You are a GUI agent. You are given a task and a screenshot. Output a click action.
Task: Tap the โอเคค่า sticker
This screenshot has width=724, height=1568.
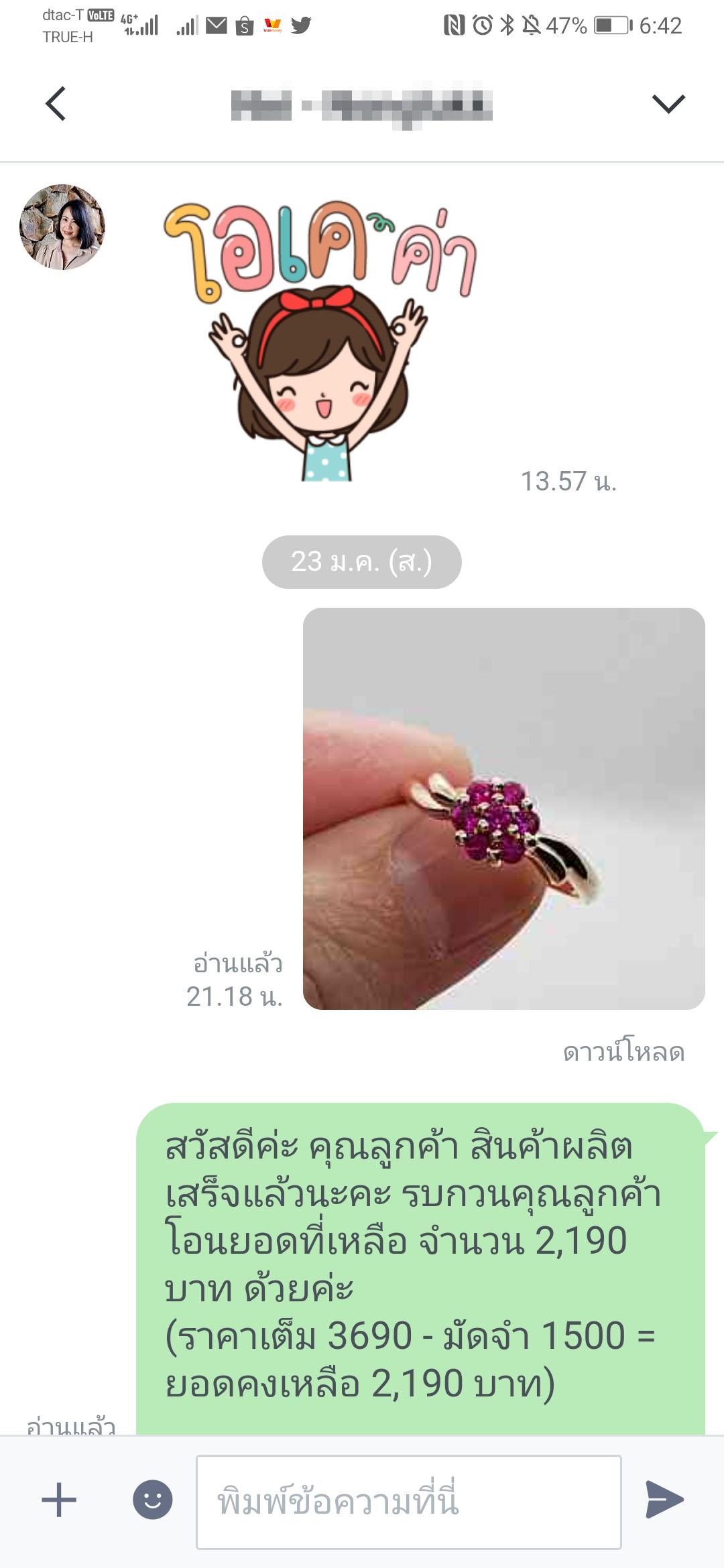pyautogui.click(x=320, y=340)
